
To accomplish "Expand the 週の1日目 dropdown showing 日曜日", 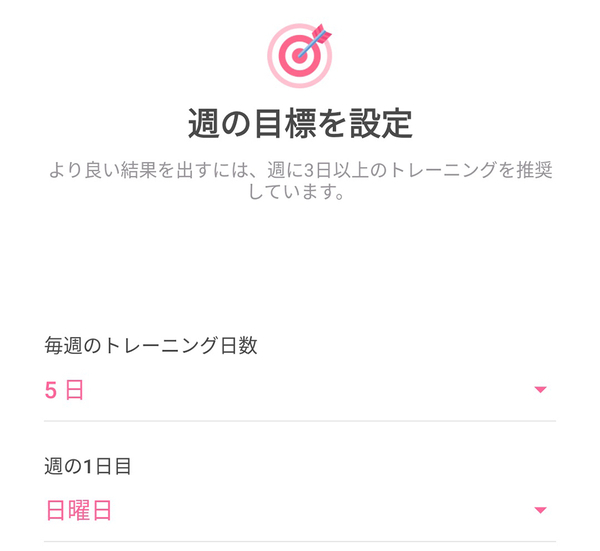I will (299, 510).
